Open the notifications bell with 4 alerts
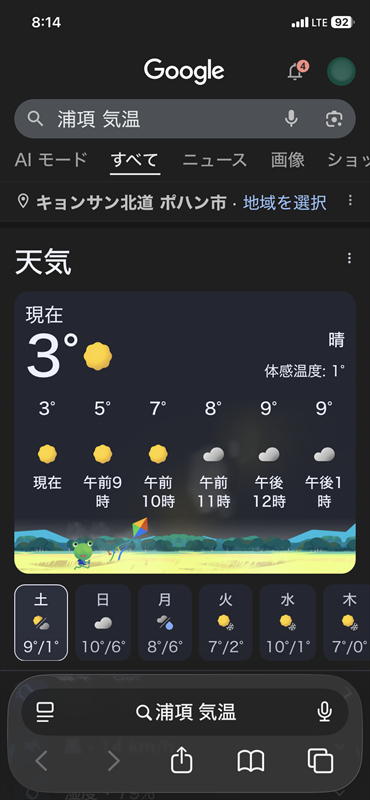Image resolution: width=370 pixels, height=800 pixels. click(297, 71)
